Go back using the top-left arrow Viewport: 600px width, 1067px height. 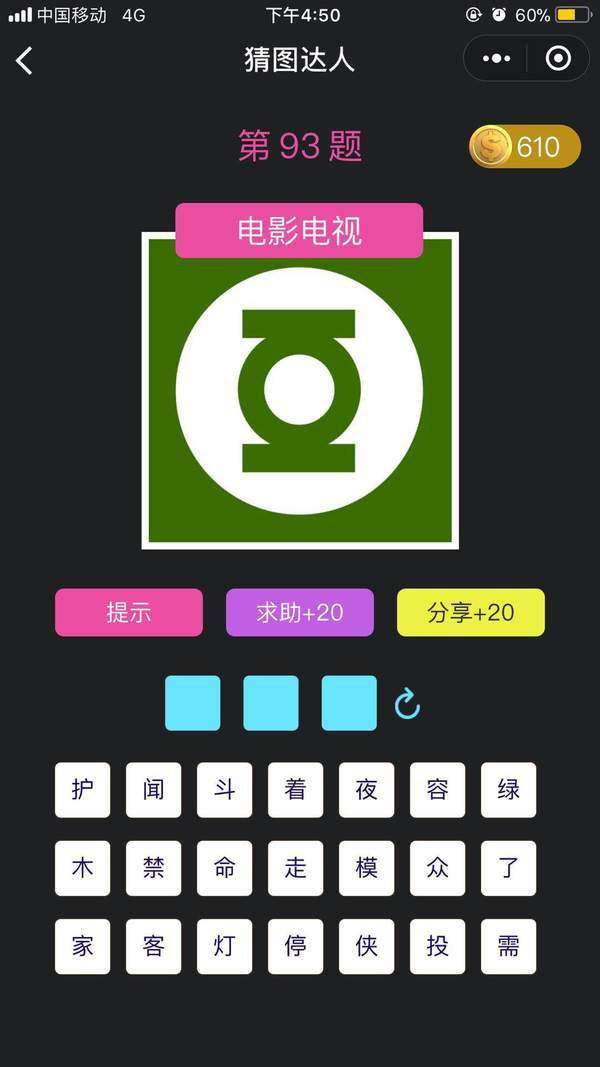[25, 61]
